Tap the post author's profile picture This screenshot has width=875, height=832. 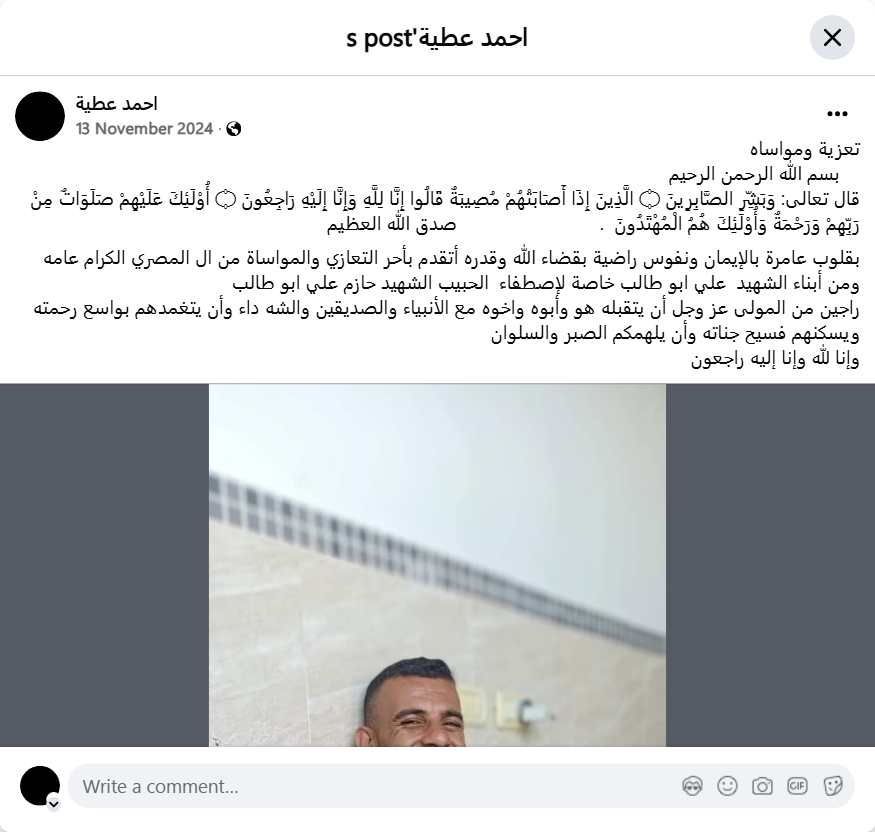[40, 116]
